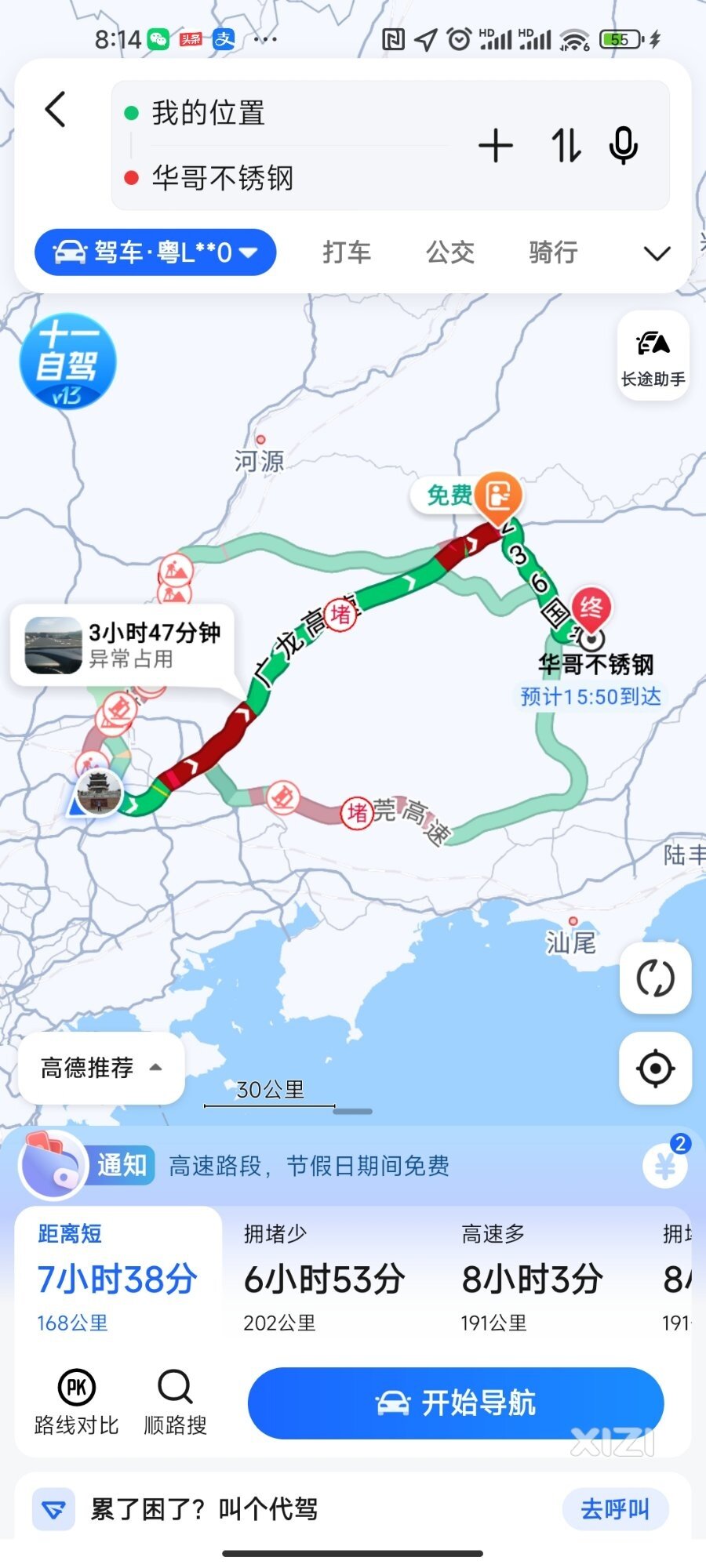706x1568 pixels.
Task: Select the 拥堵少 6小时53分 route
Action: [x=323, y=1278]
